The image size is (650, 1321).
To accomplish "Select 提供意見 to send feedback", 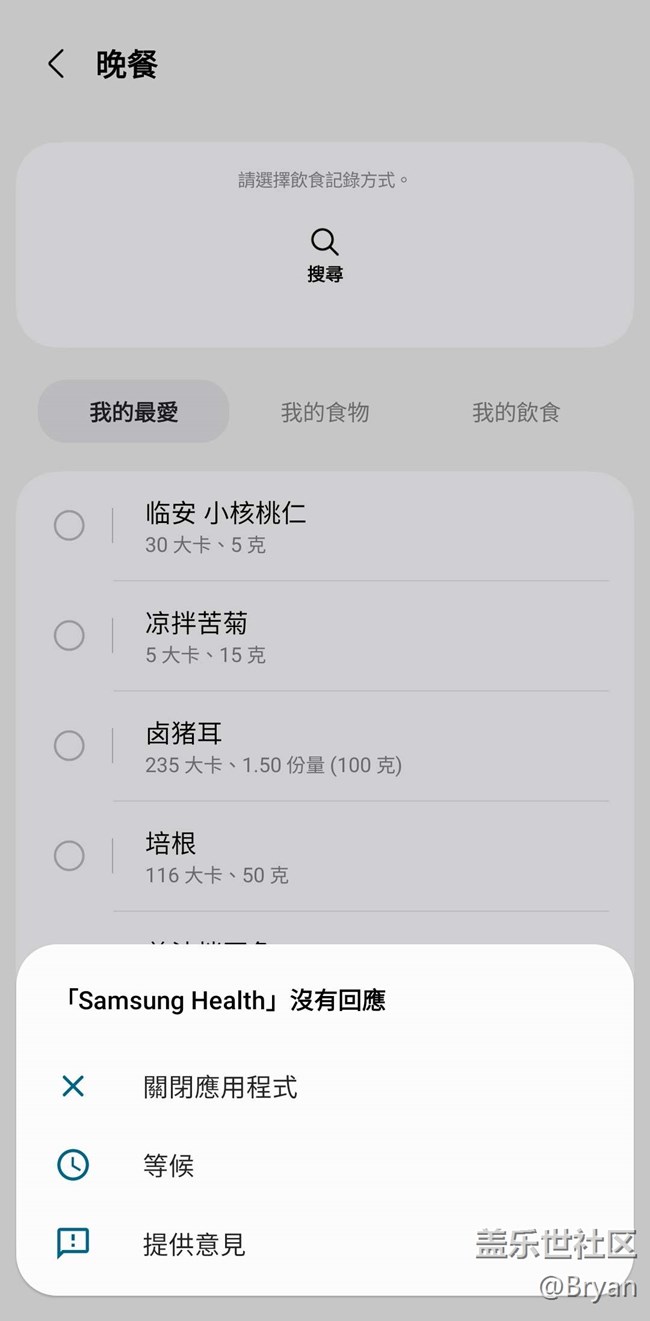I will tap(324, 1244).
